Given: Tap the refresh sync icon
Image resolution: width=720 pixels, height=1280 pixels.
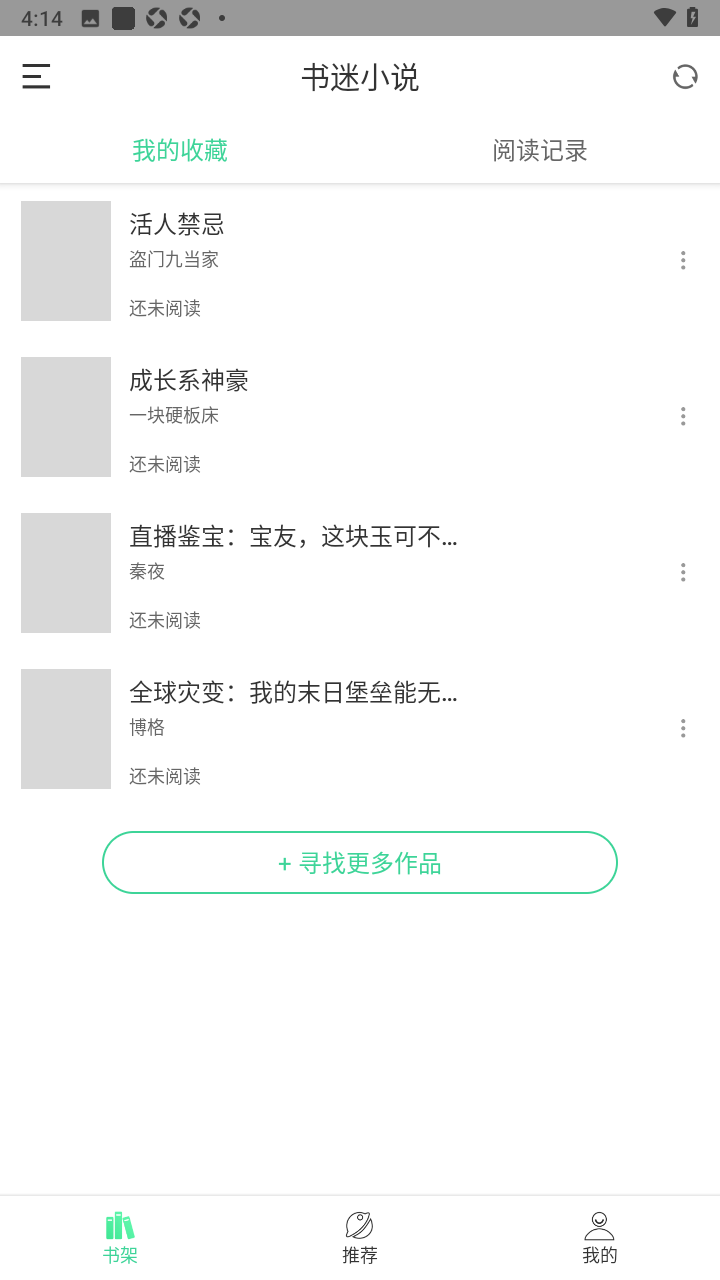Looking at the screenshot, I should point(685,77).
